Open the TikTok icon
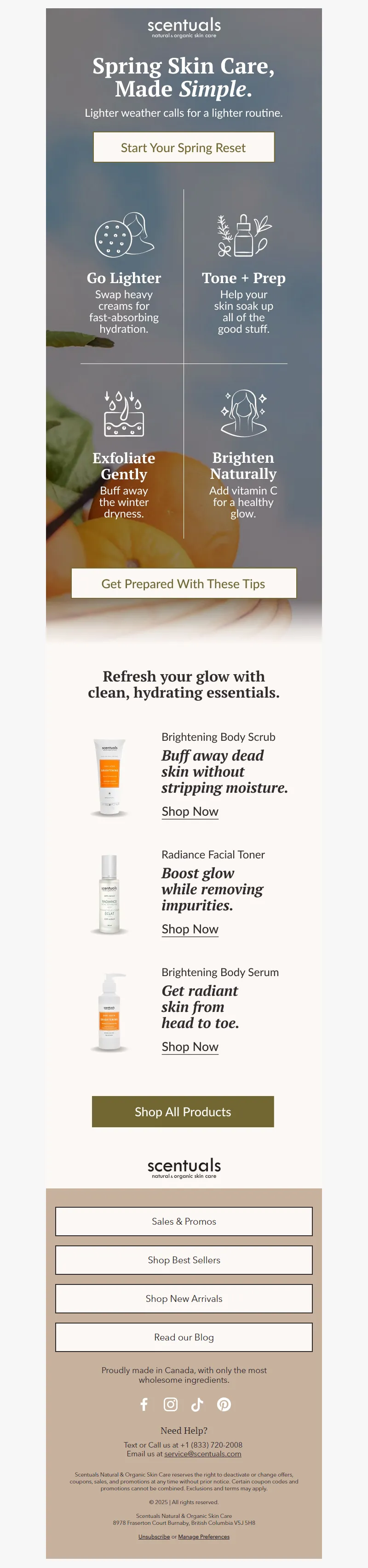This screenshot has width=368, height=1568. [x=197, y=1403]
